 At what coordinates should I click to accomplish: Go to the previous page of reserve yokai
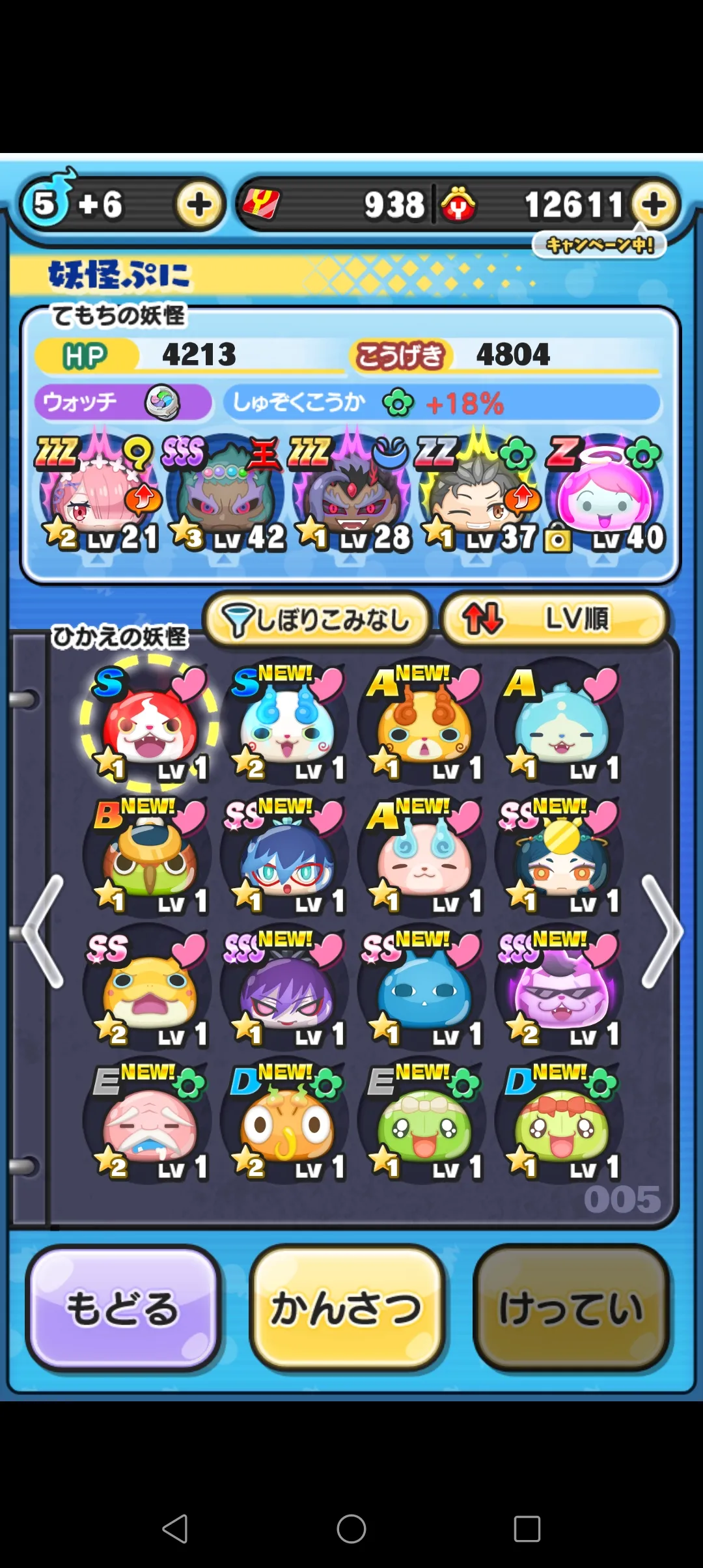pos(43,931)
